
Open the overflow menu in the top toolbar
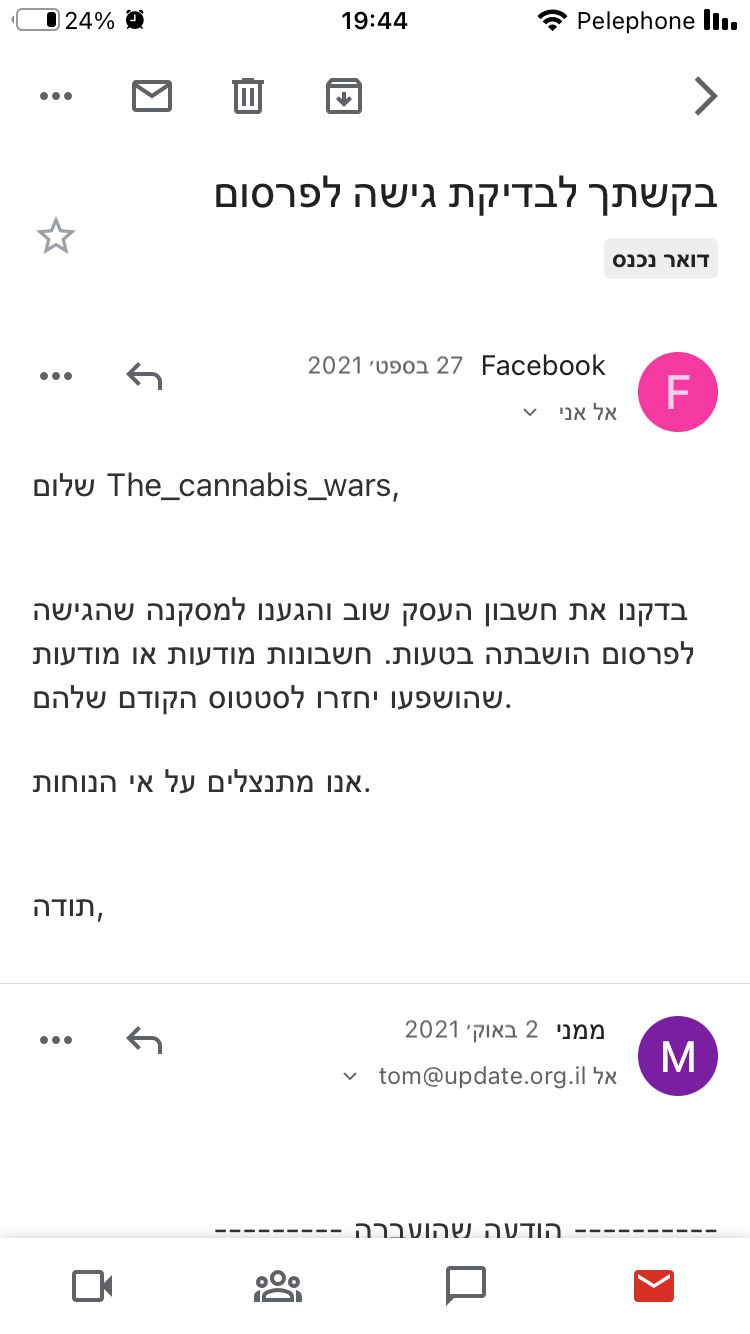[56, 96]
